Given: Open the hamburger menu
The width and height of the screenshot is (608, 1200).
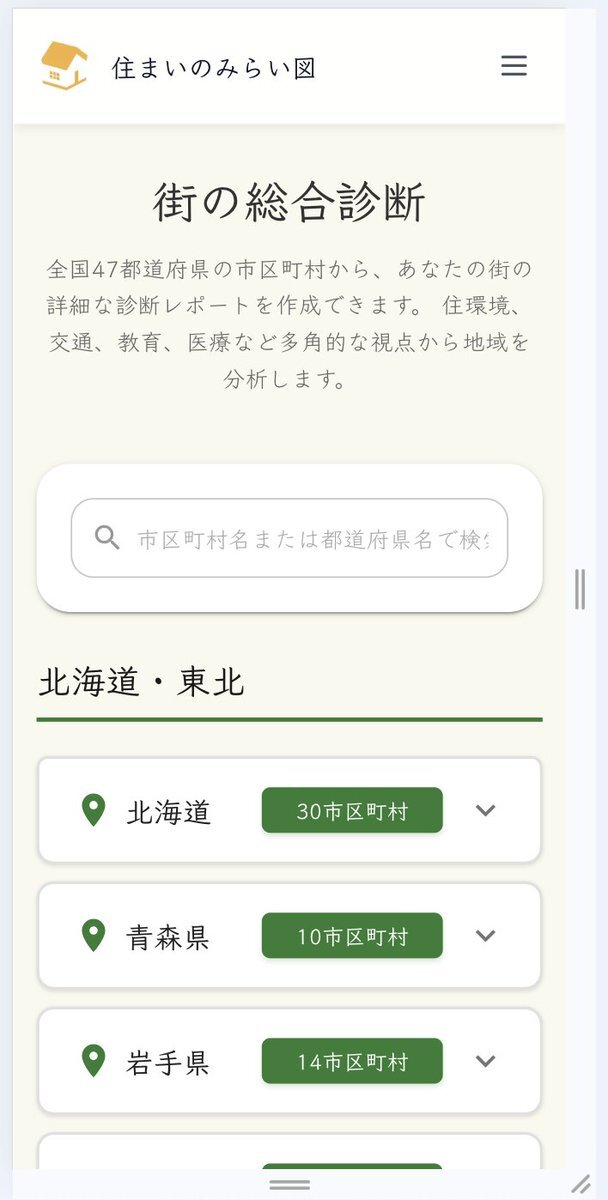Looking at the screenshot, I should point(513,66).
